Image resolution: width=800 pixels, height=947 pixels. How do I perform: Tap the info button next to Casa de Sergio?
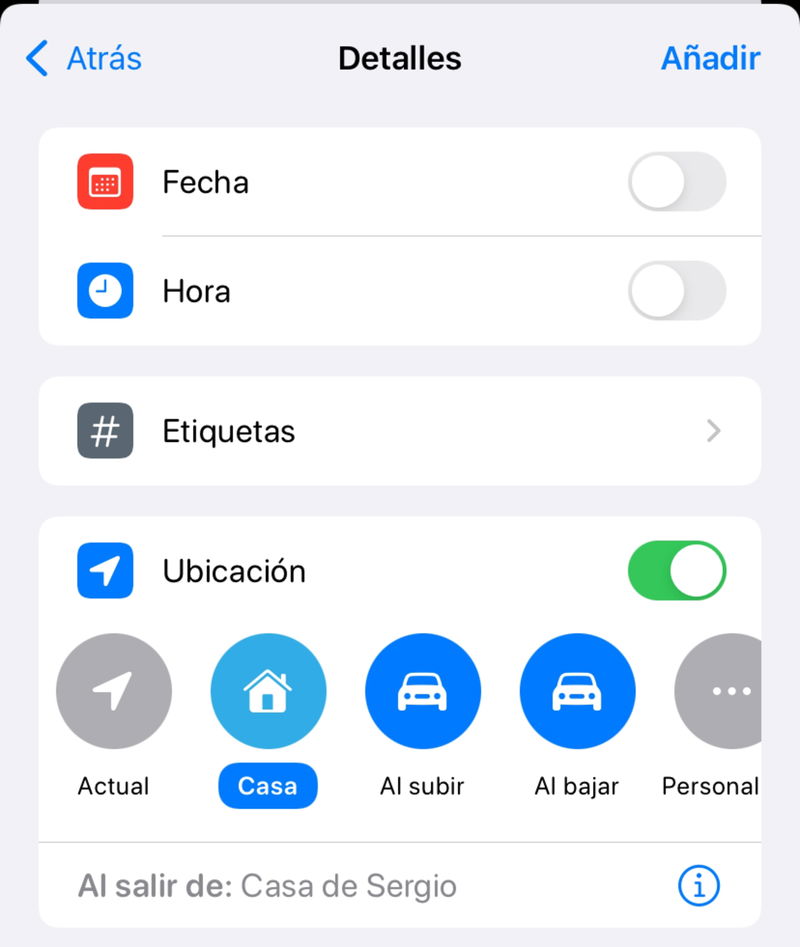(x=698, y=885)
